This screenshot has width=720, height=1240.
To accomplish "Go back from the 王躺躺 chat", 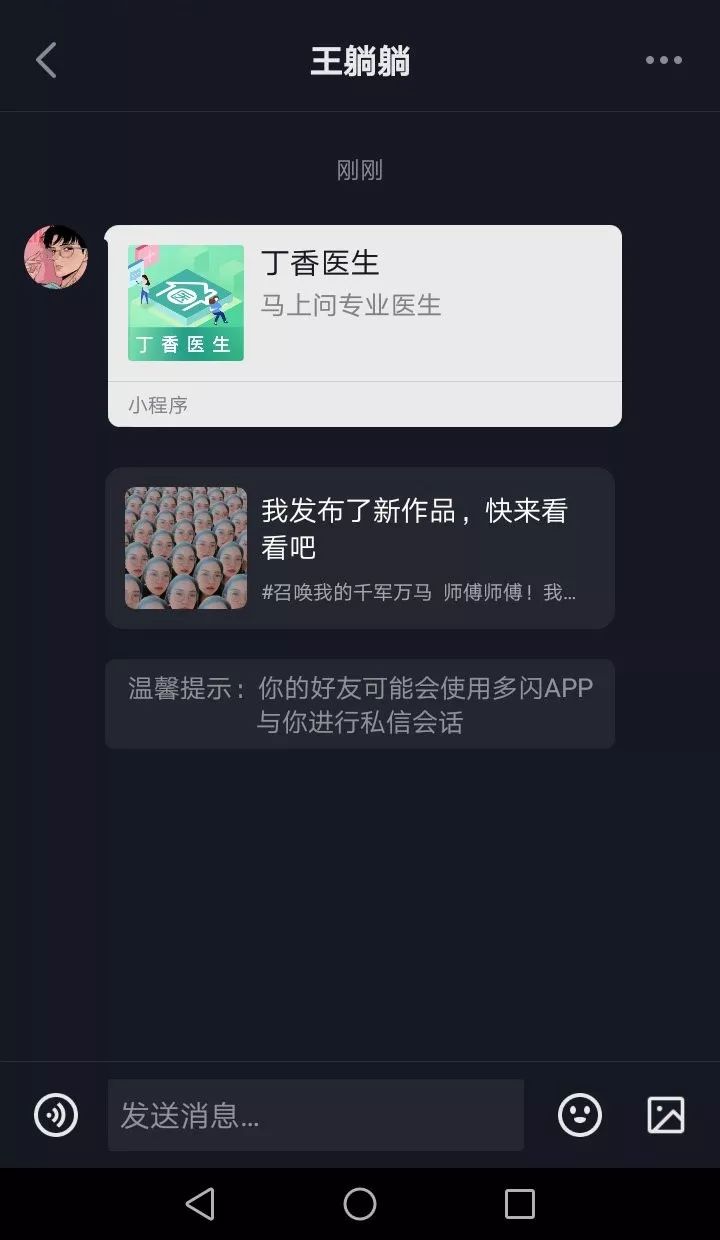I will pyautogui.click(x=46, y=60).
